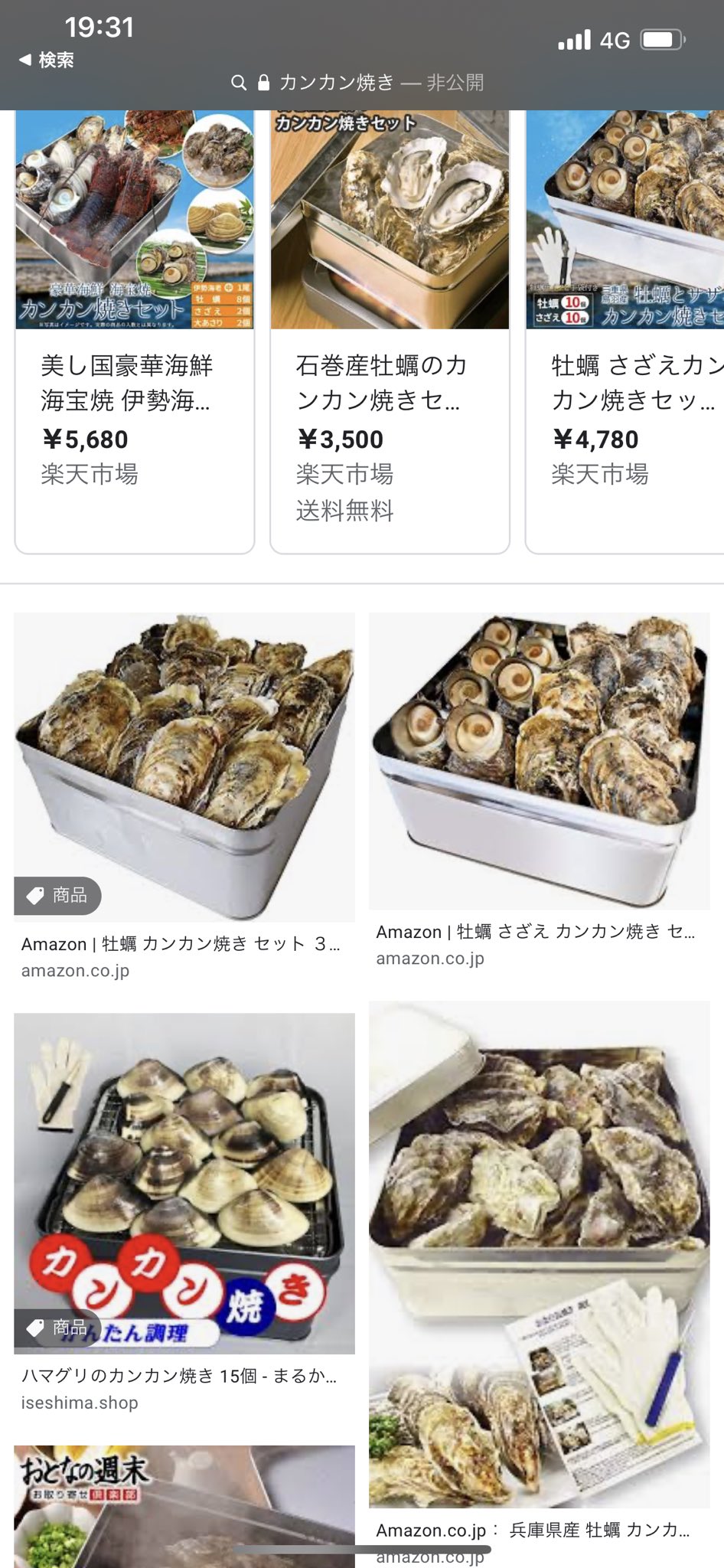Open the ¥4,780 牡蠣 さざえ product card
Image resolution: width=724 pixels, height=1568 pixels.
(625, 332)
